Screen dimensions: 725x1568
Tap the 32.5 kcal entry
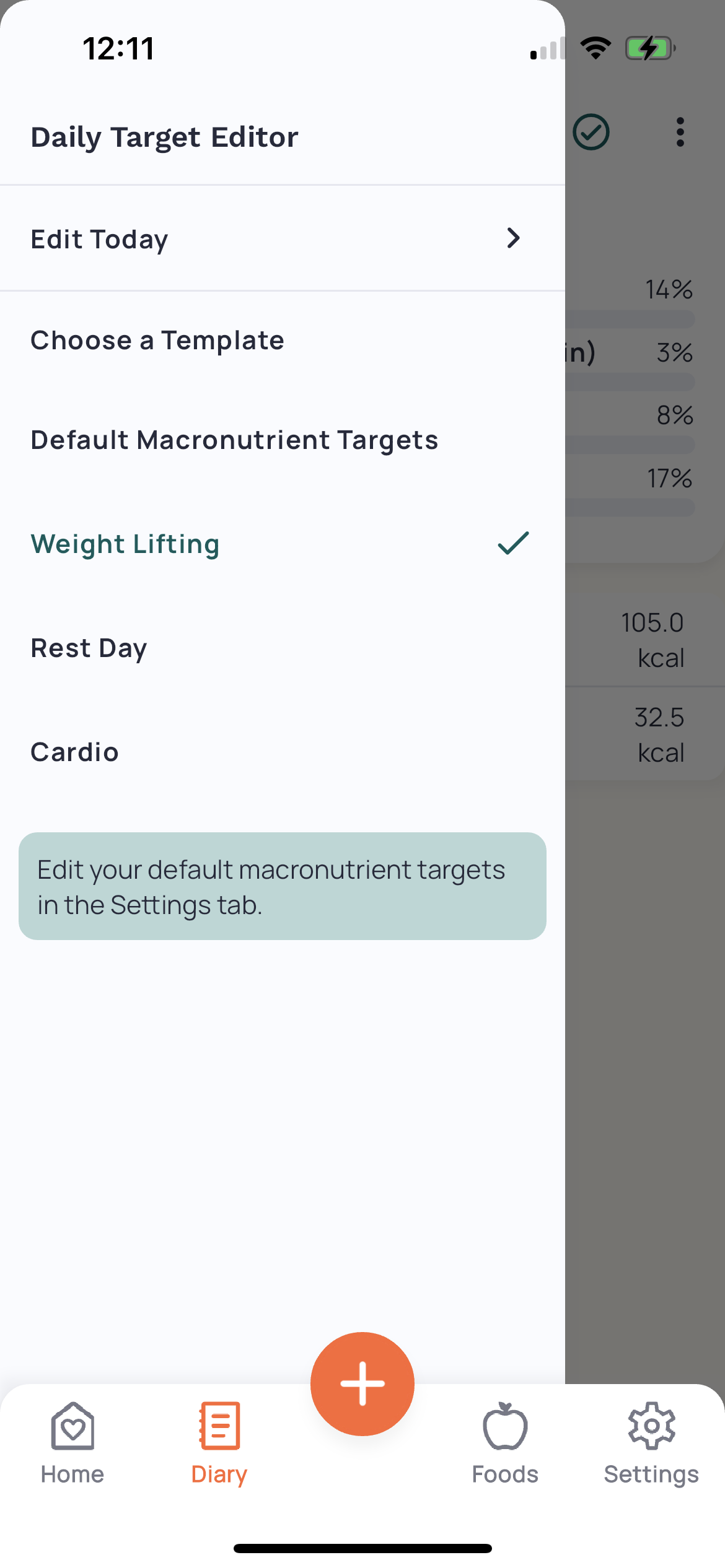coord(660,734)
